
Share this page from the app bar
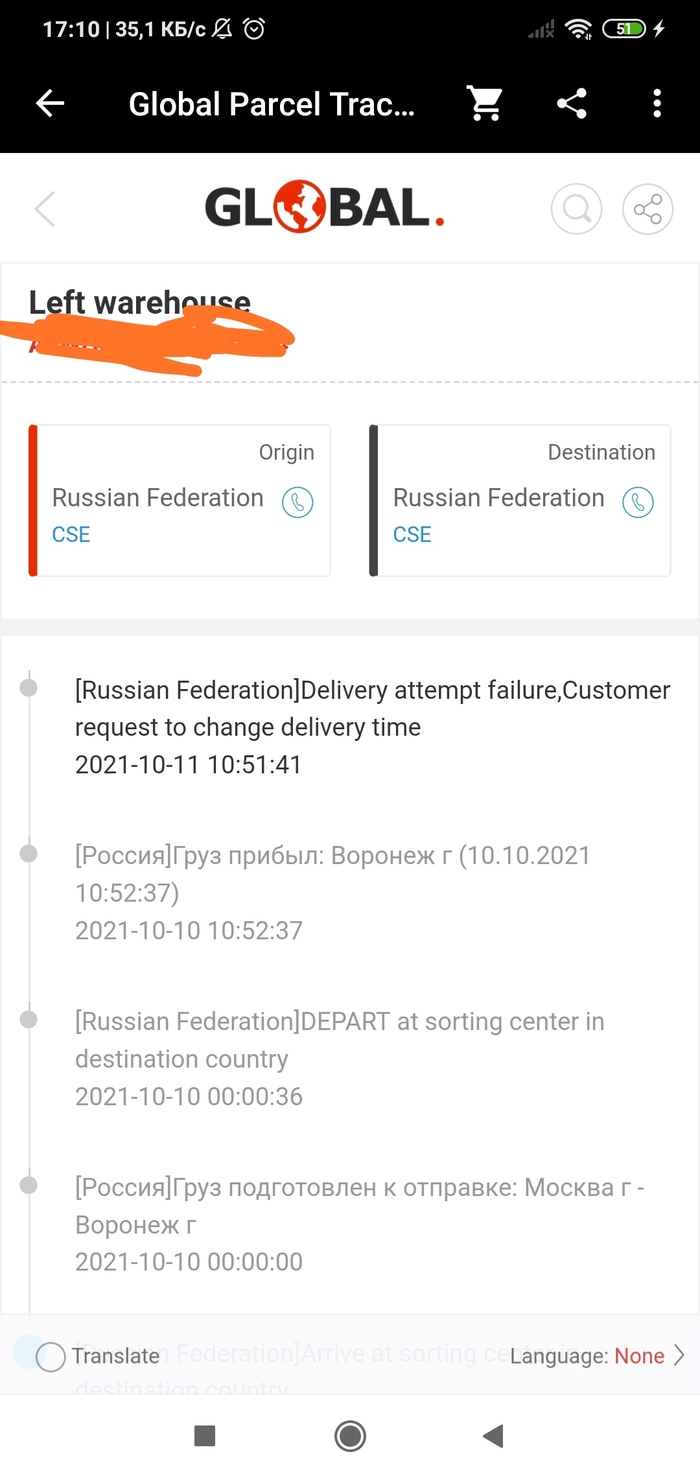571,104
